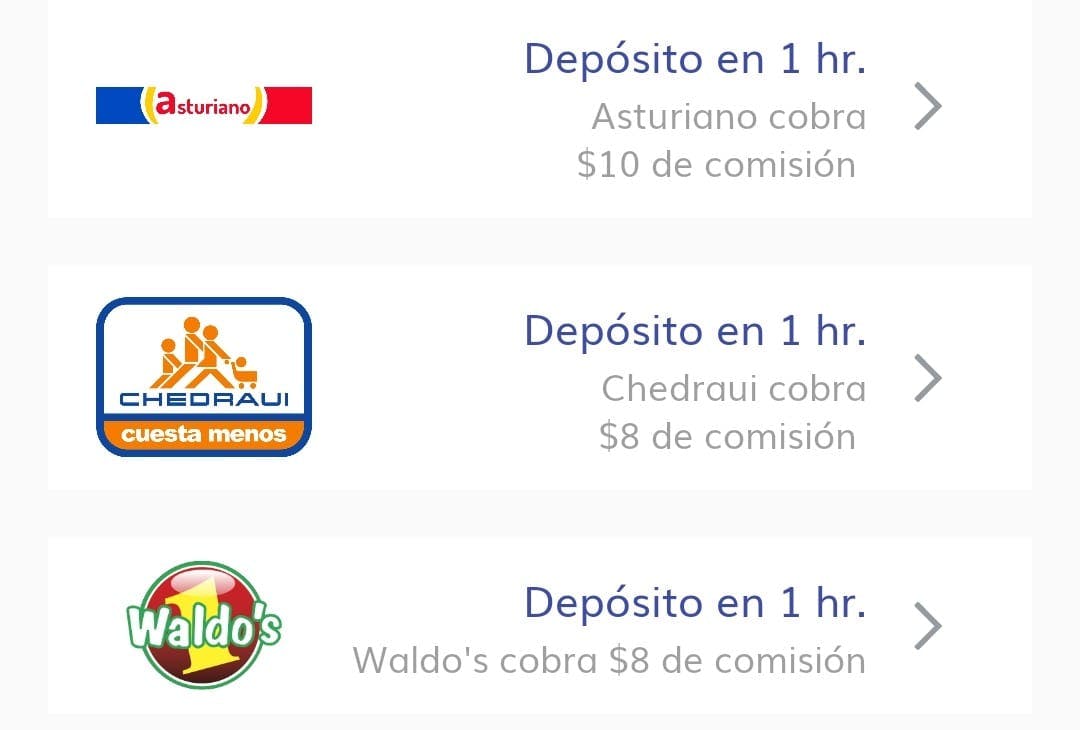Choose the Waldo's deposit option
The image size is (1080, 730).
[x=540, y=626]
